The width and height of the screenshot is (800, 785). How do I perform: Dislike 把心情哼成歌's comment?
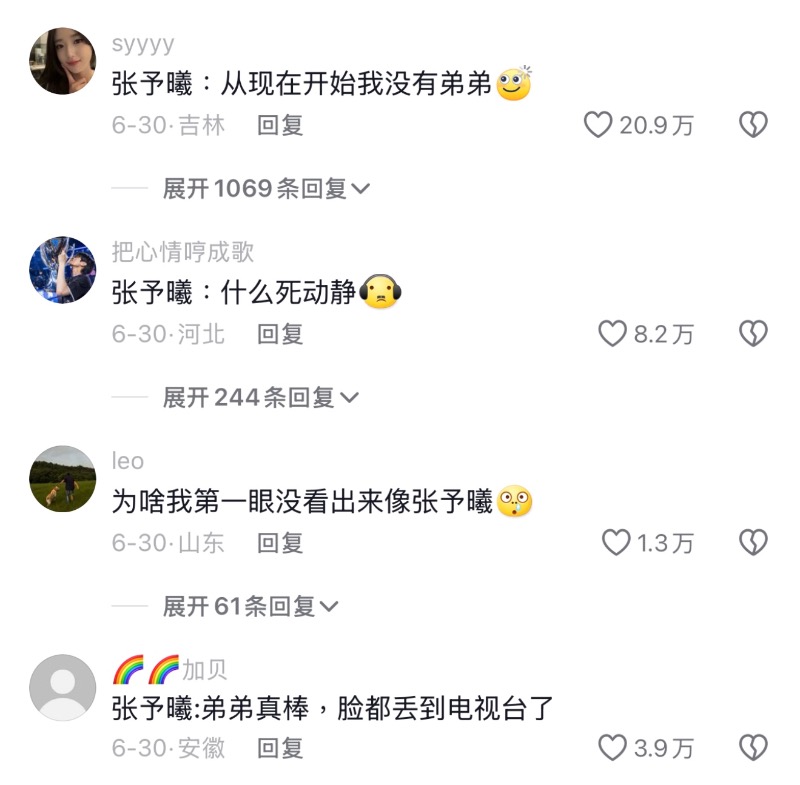click(x=753, y=334)
